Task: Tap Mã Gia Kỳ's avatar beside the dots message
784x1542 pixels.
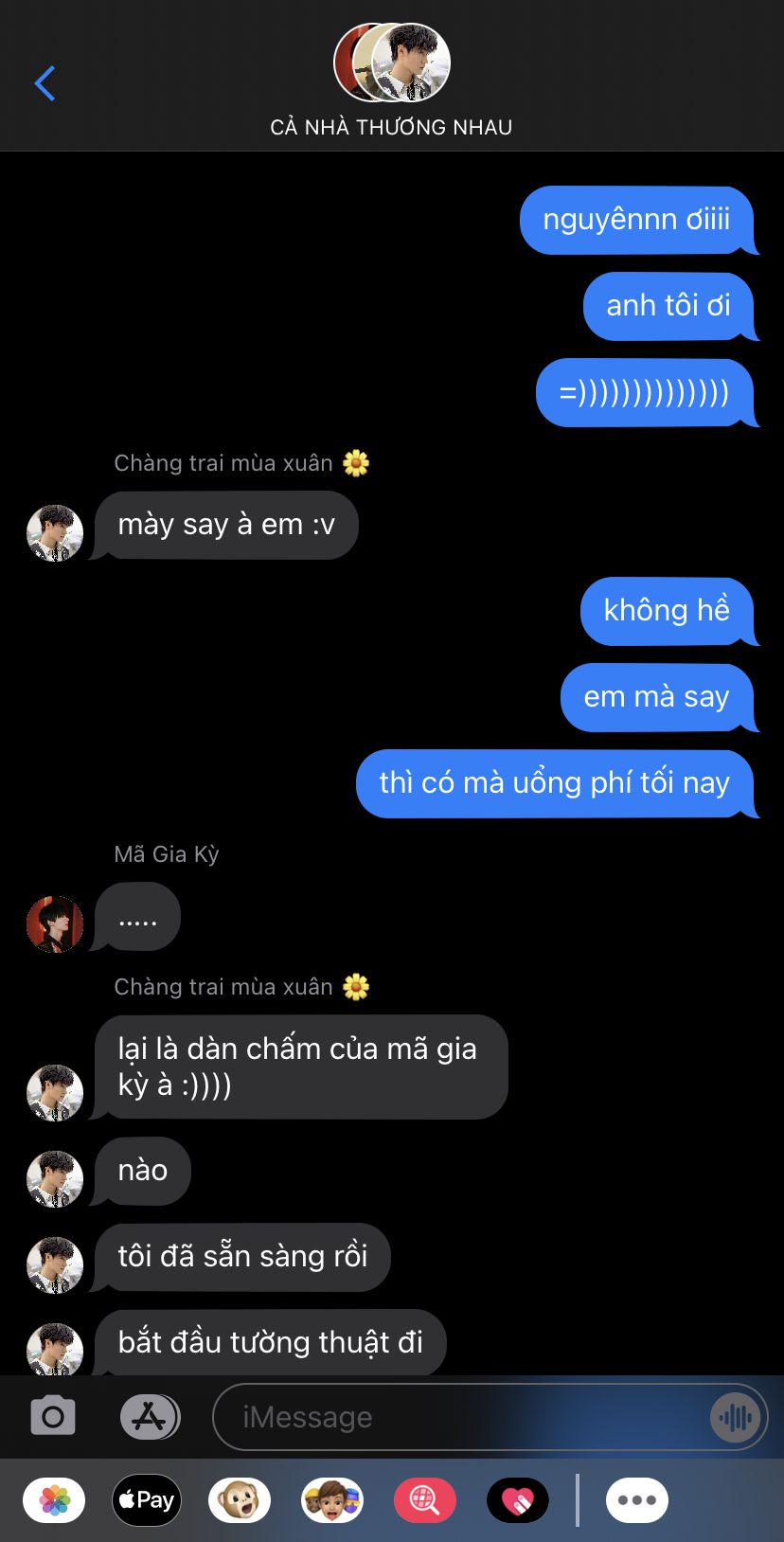Action: [x=55, y=923]
